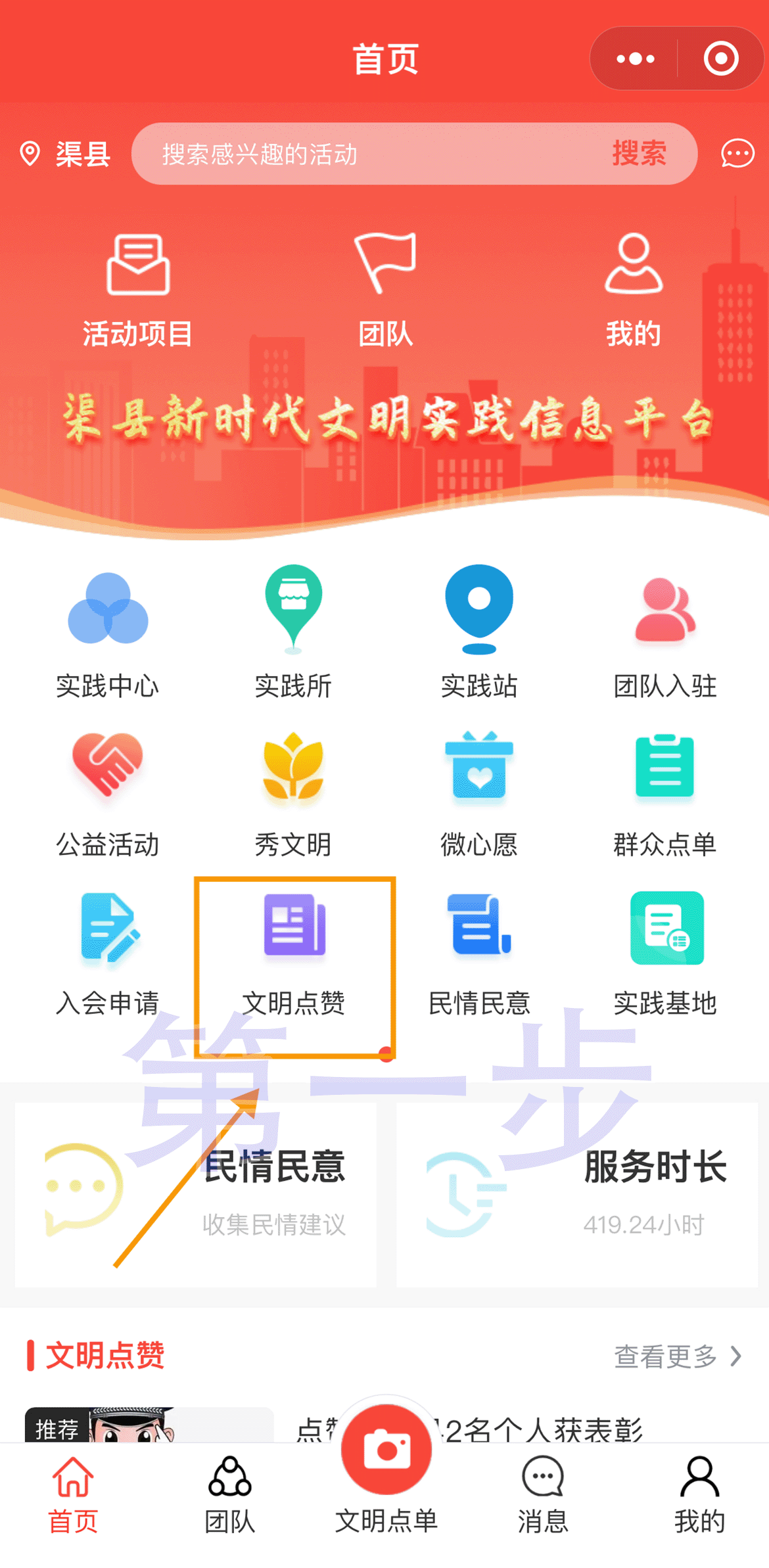Open 实践中心
Image resolution: width=769 pixels, height=1568 pixels.
coord(108,631)
